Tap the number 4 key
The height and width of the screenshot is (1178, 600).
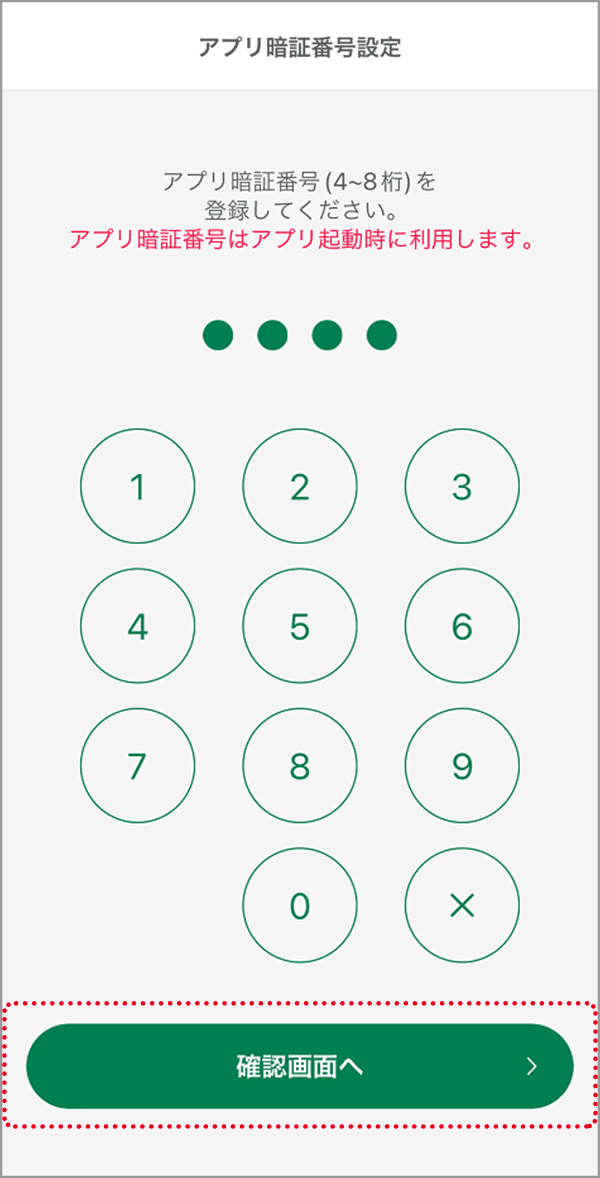point(137,627)
